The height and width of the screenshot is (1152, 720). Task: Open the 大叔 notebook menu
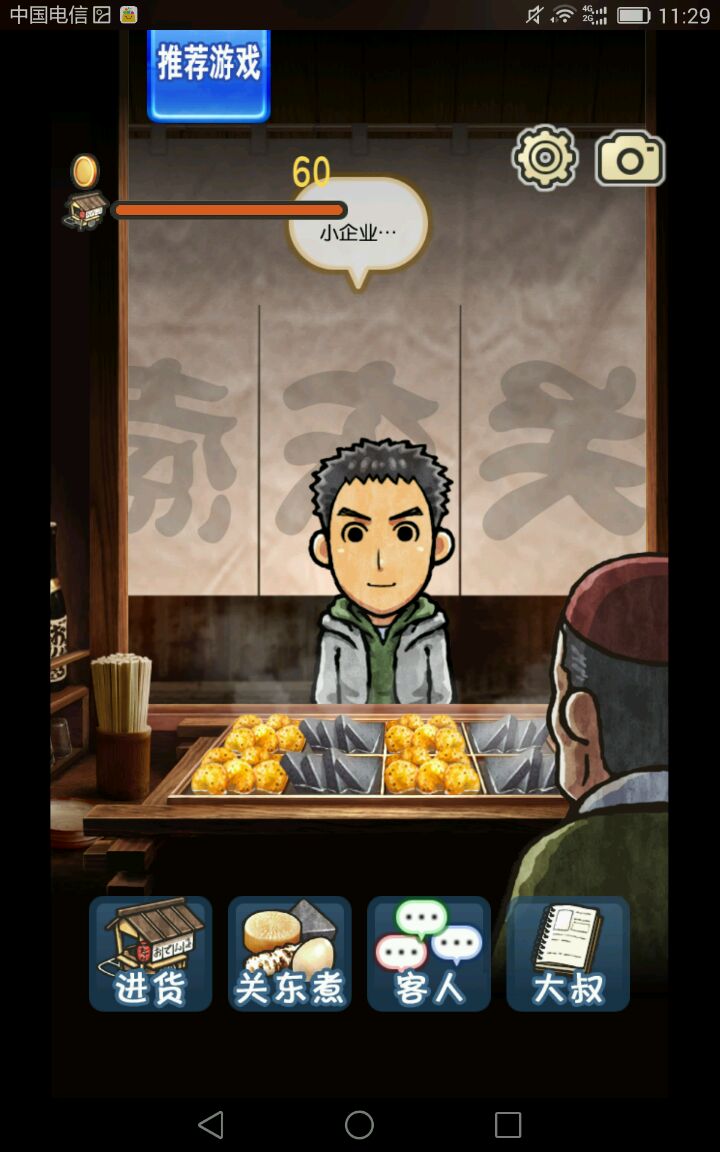[567, 953]
